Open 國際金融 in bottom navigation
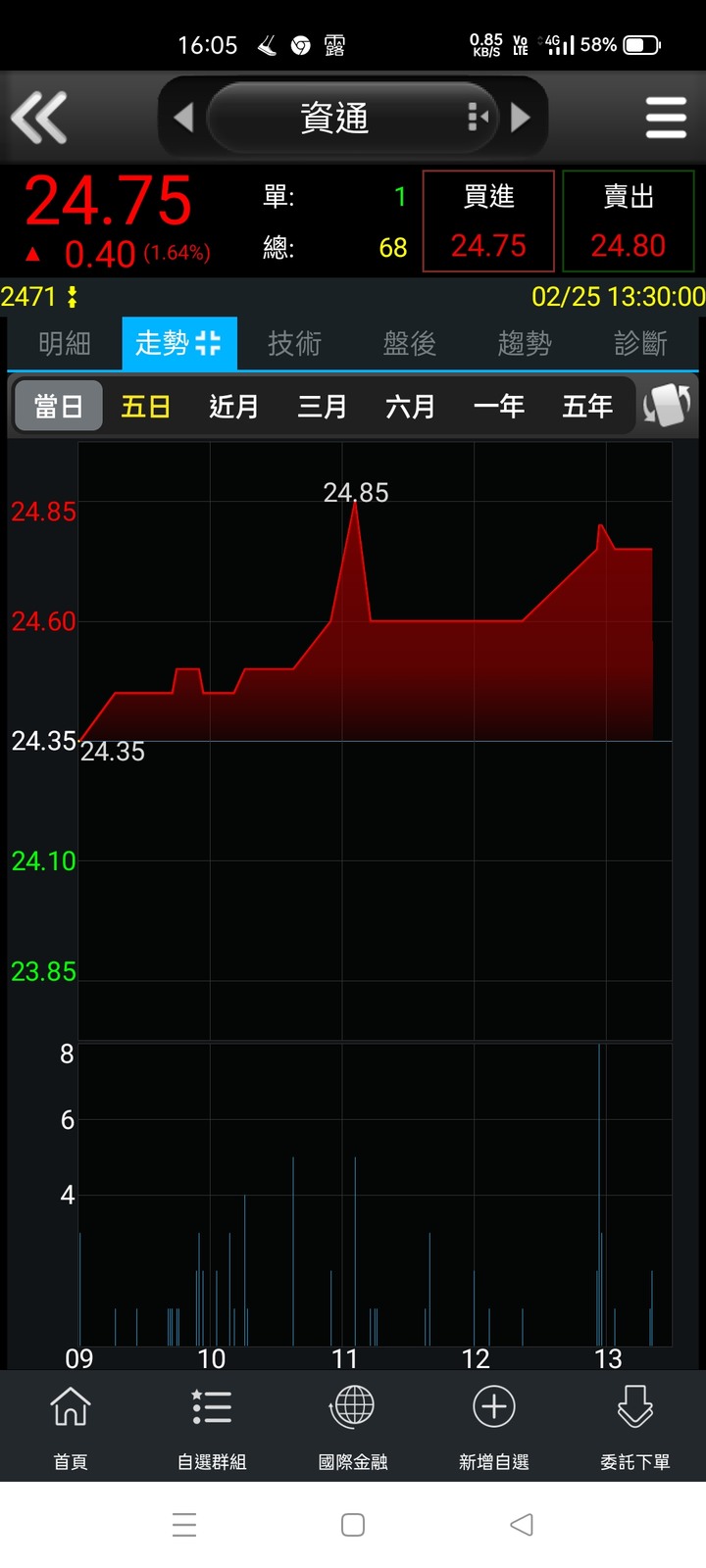The width and height of the screenshot is (706, 1568). coord(353,1428)
